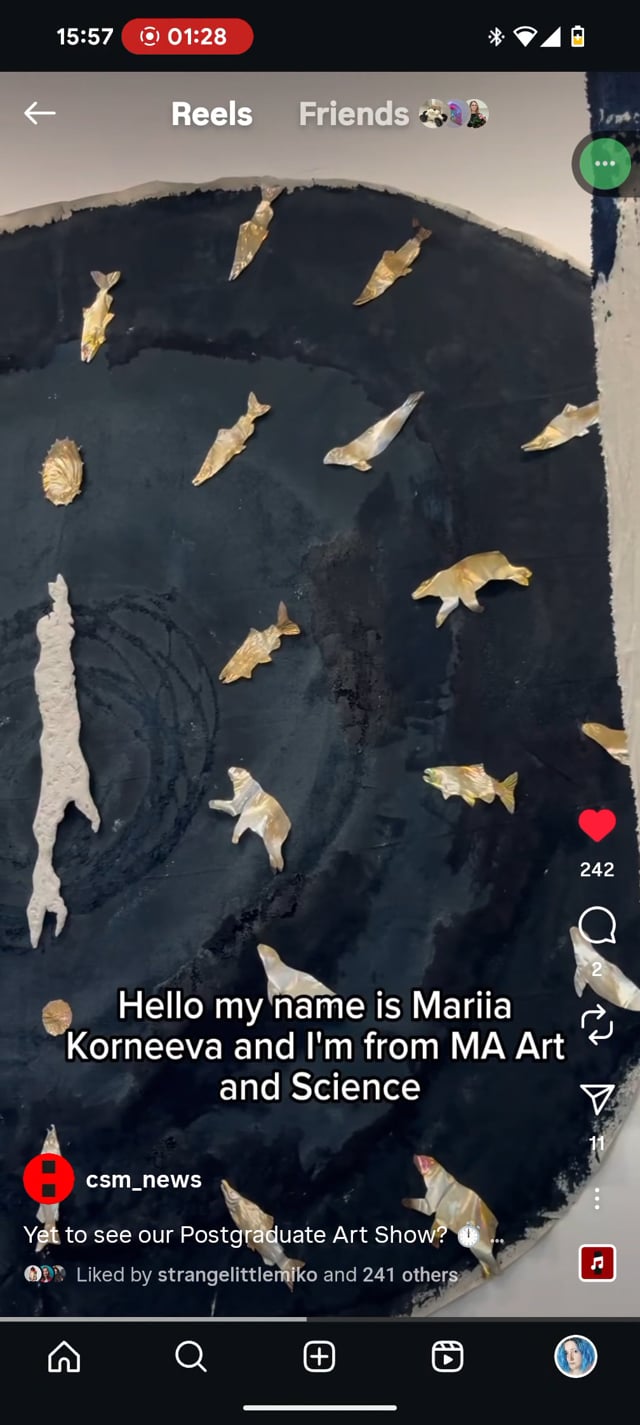Select the Reels tab

[x=211, y=114]
